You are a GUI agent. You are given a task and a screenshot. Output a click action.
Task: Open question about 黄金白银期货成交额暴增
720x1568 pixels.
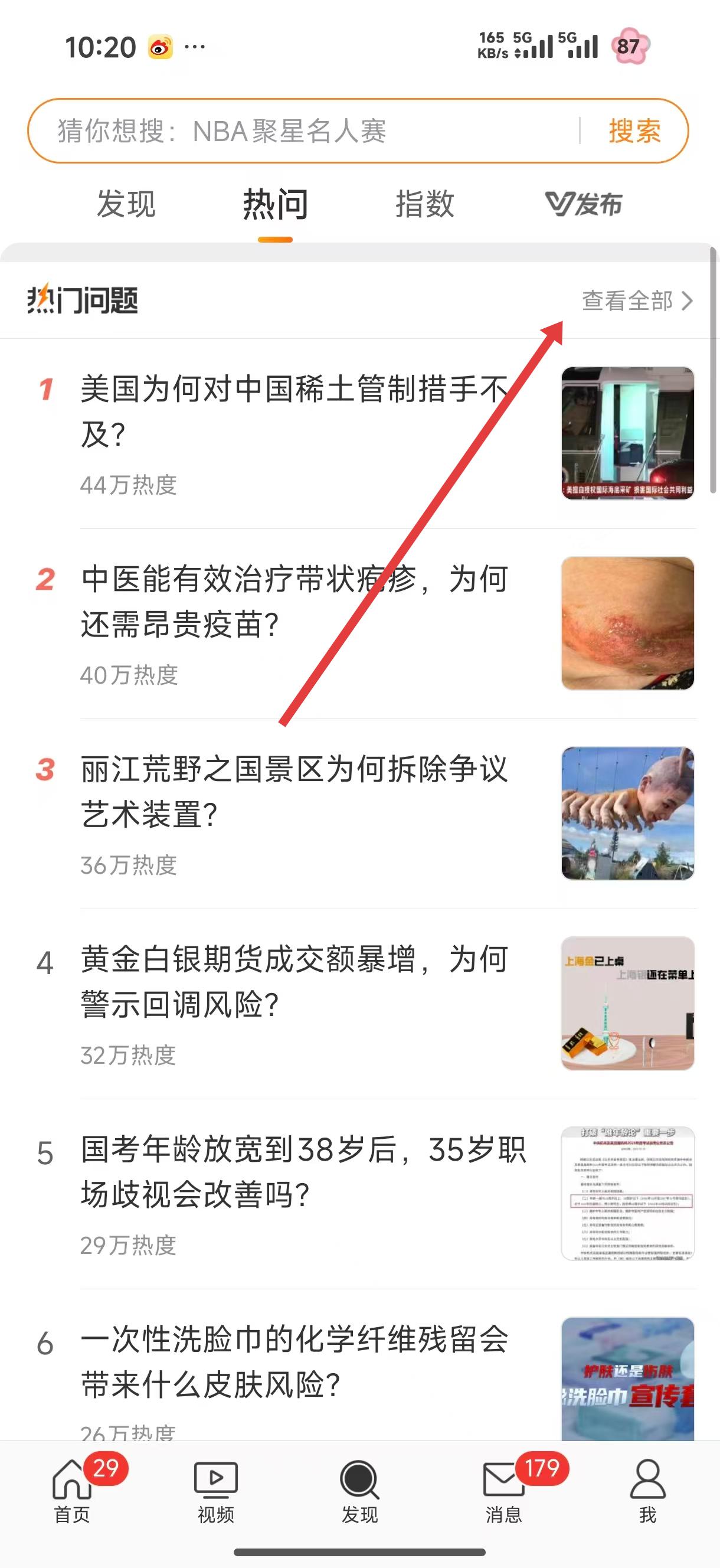pyautogui.click(x=295, y=981)
